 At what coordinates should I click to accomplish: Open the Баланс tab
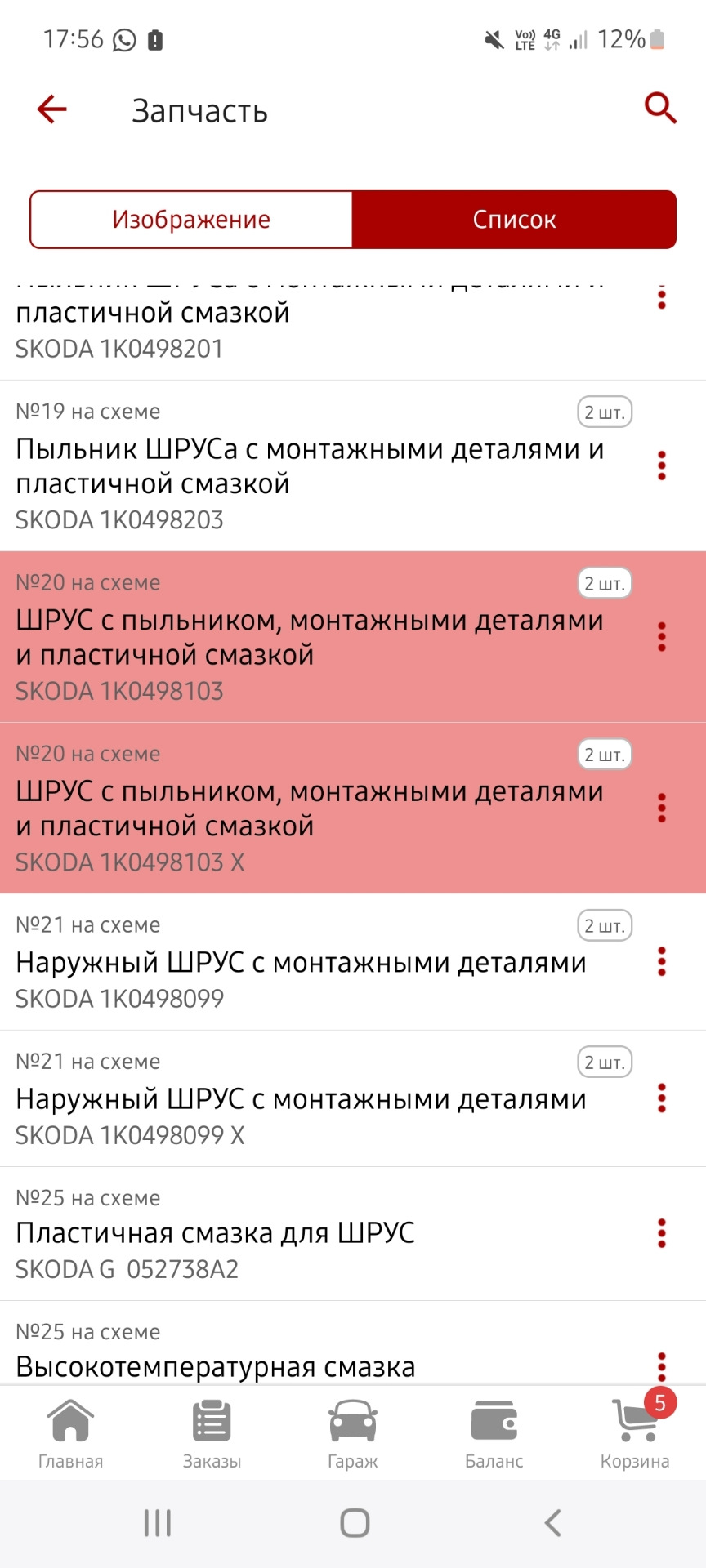click(x=494, y=1434)
